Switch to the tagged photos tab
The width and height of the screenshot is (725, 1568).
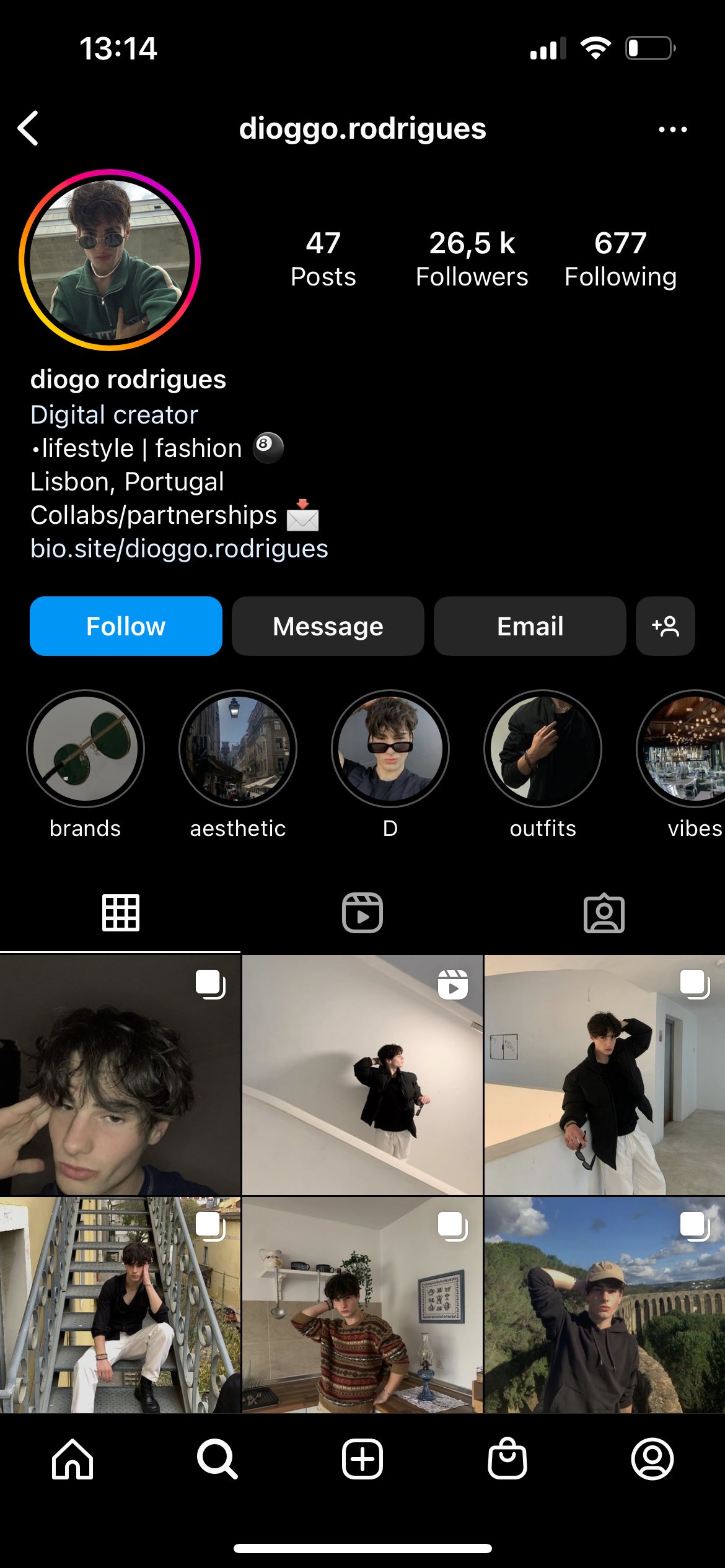pos(604,913)
